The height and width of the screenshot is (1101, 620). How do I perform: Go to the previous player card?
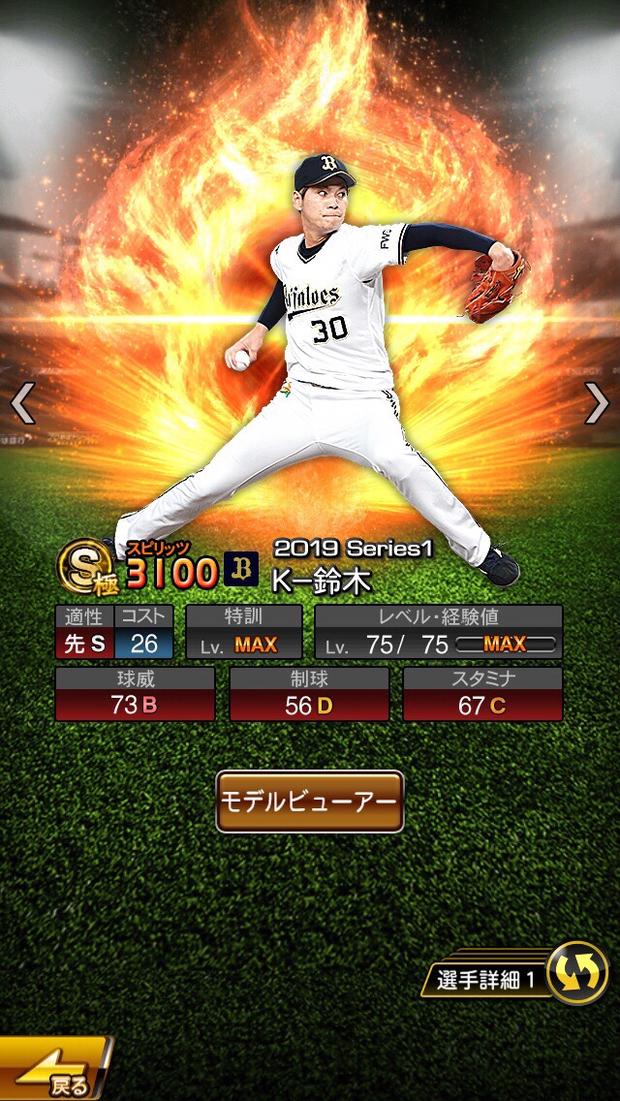(x=22, y=403)
